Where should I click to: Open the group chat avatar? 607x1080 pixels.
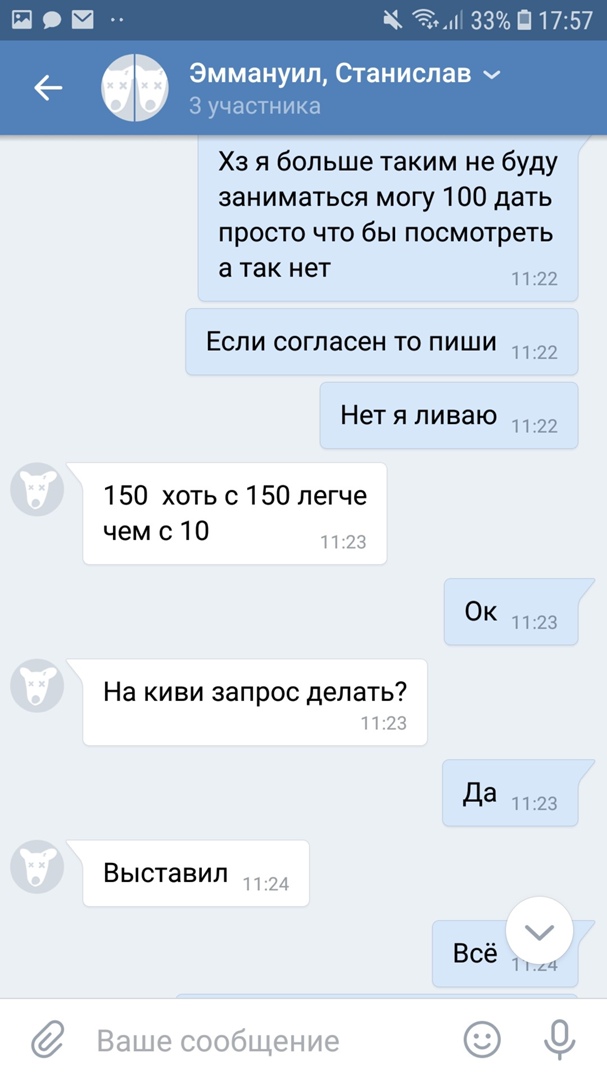coord(135,88)
